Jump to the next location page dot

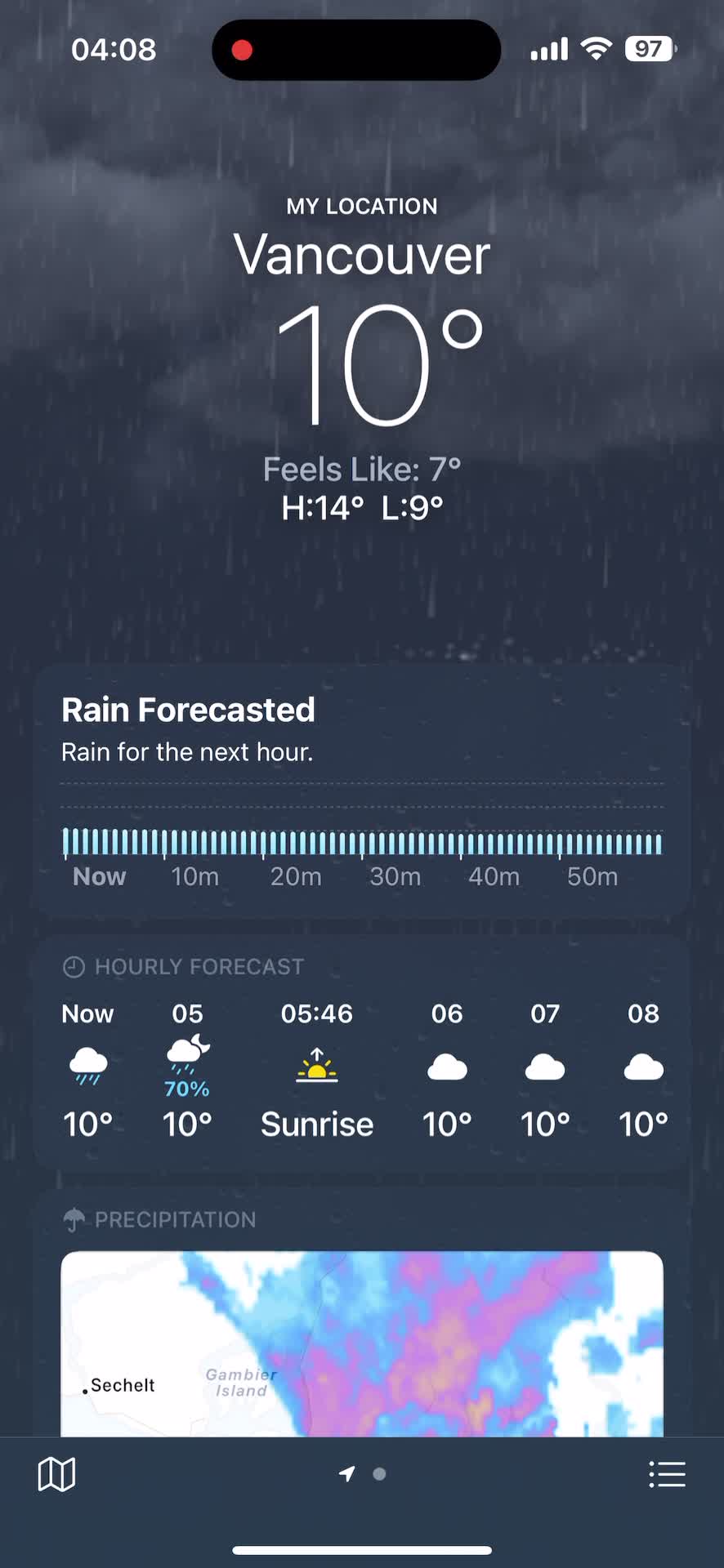[x=379, y=1474]
